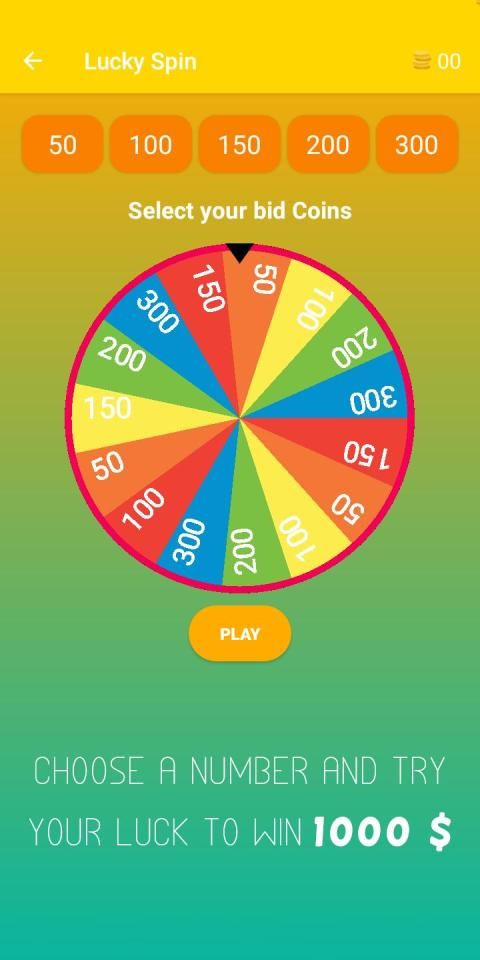Tap PLAY to spin the wheel

tap(240, 634)
